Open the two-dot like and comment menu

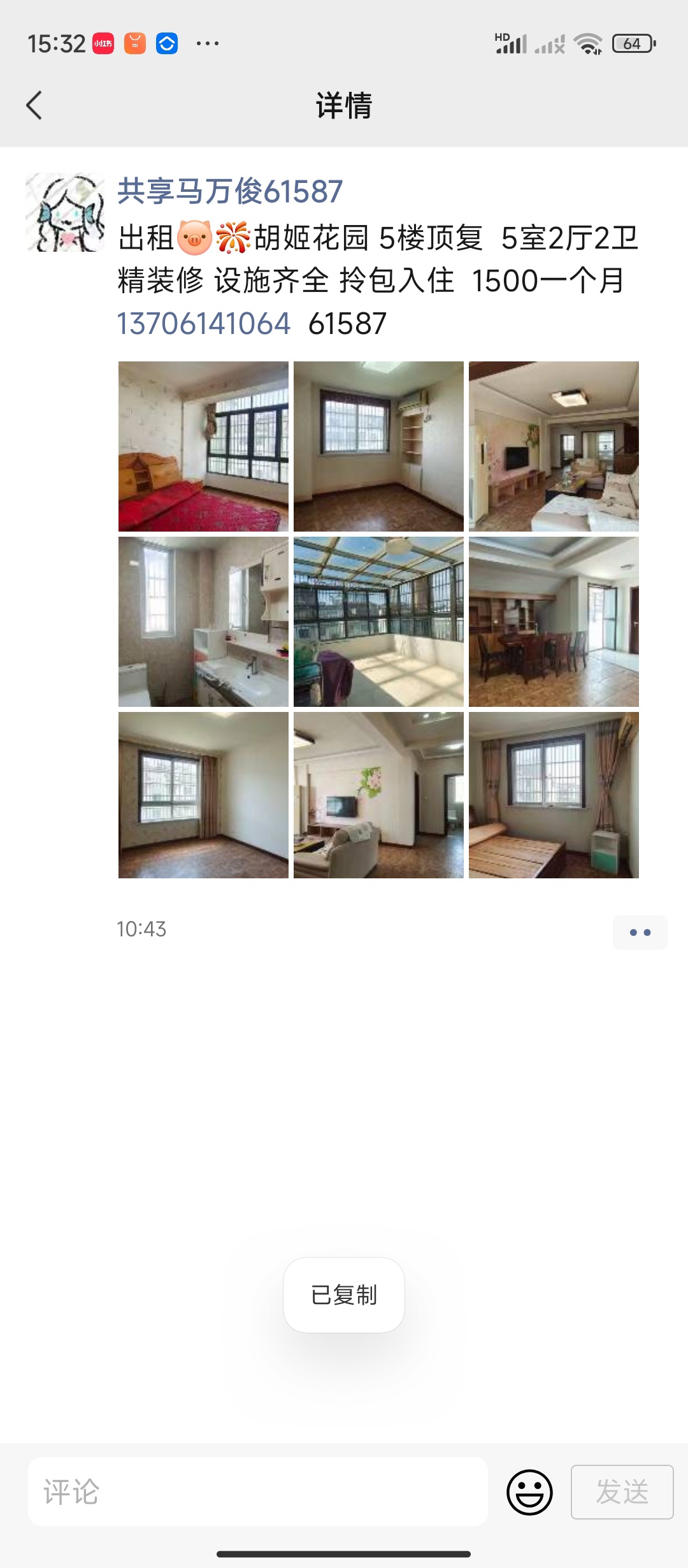(640, 933)
